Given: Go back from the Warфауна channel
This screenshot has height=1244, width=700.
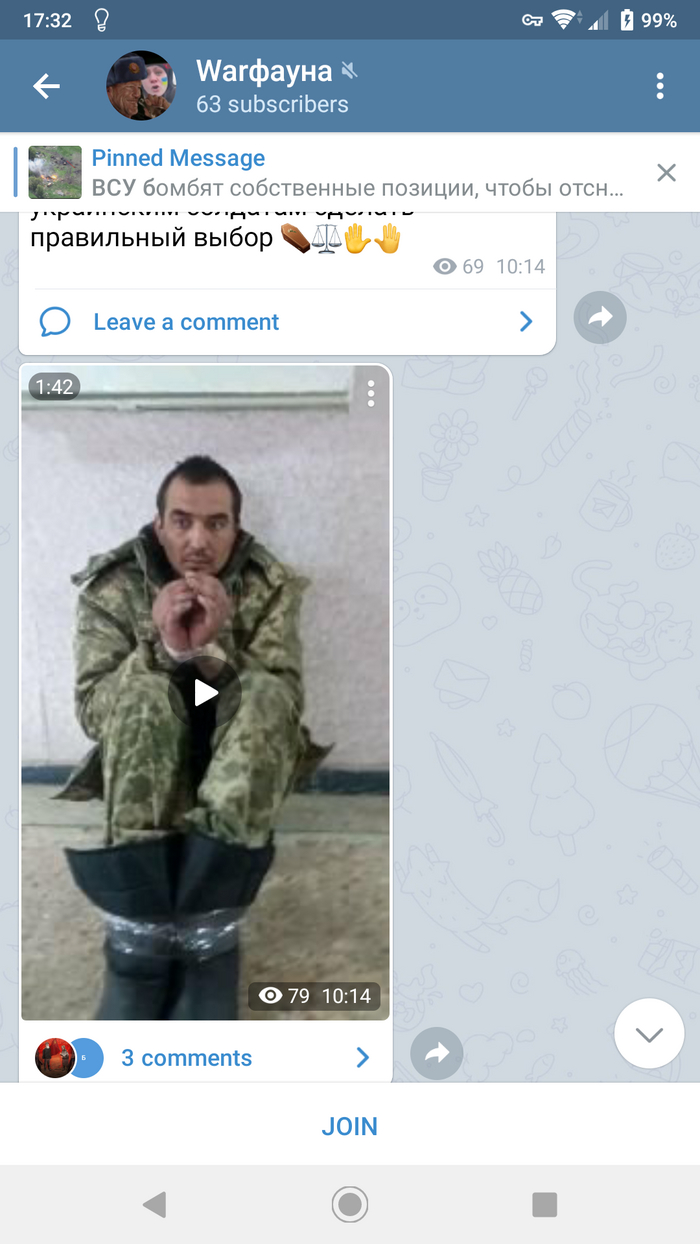Looking at the screenshot, I should click(46, 87).
